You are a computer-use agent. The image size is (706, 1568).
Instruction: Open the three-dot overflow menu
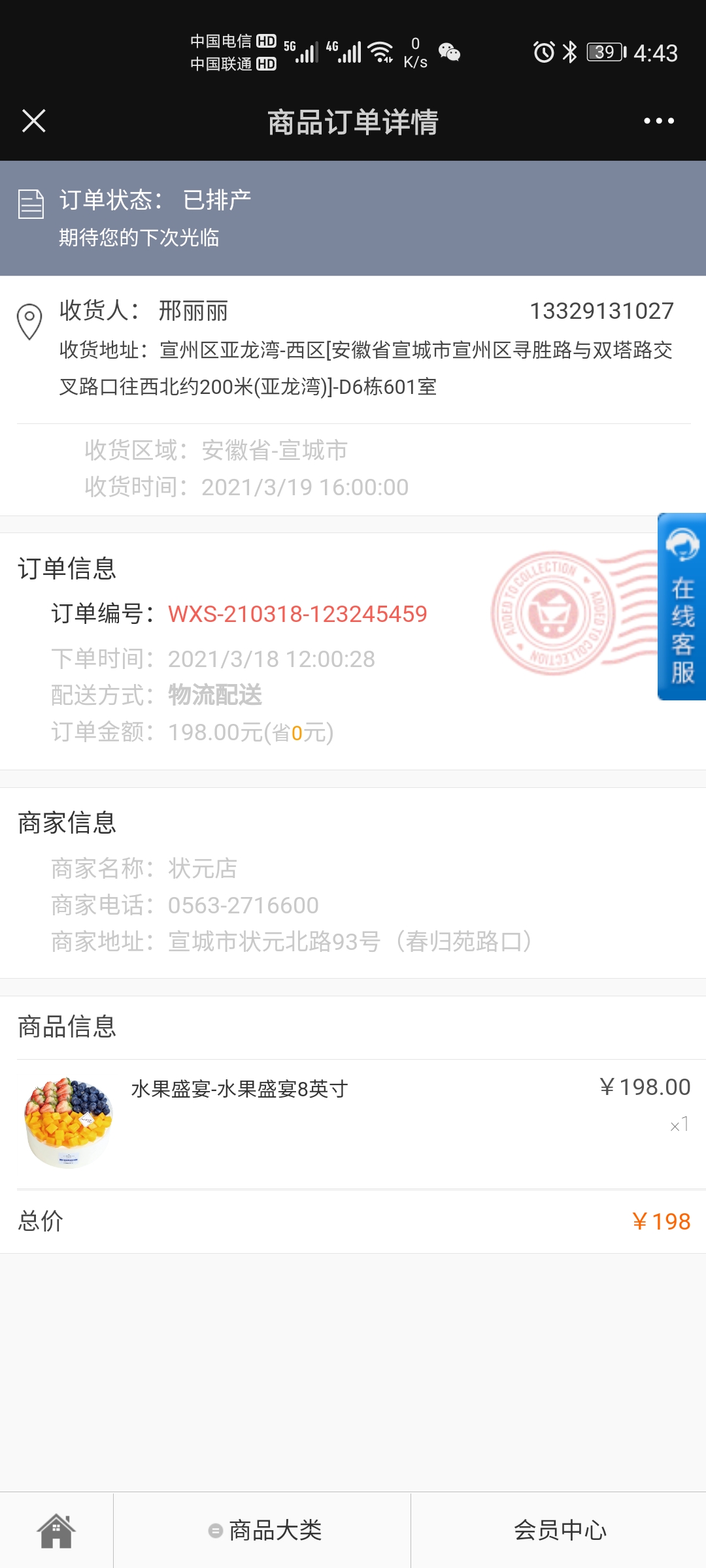pyautogui.click(x=658, y=121)
